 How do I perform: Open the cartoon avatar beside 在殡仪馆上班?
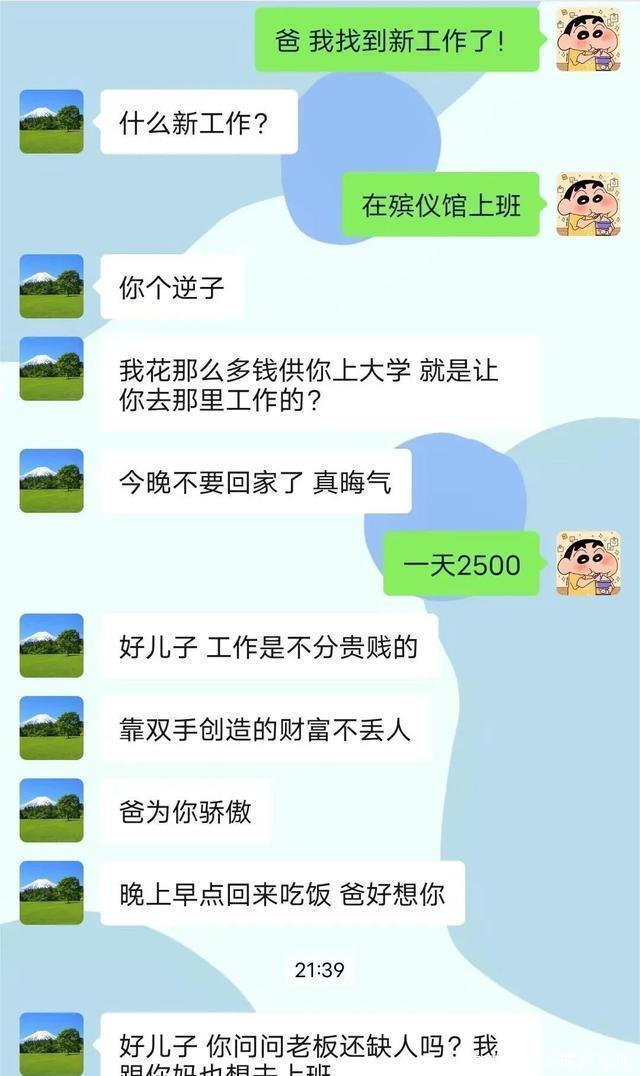588,204
